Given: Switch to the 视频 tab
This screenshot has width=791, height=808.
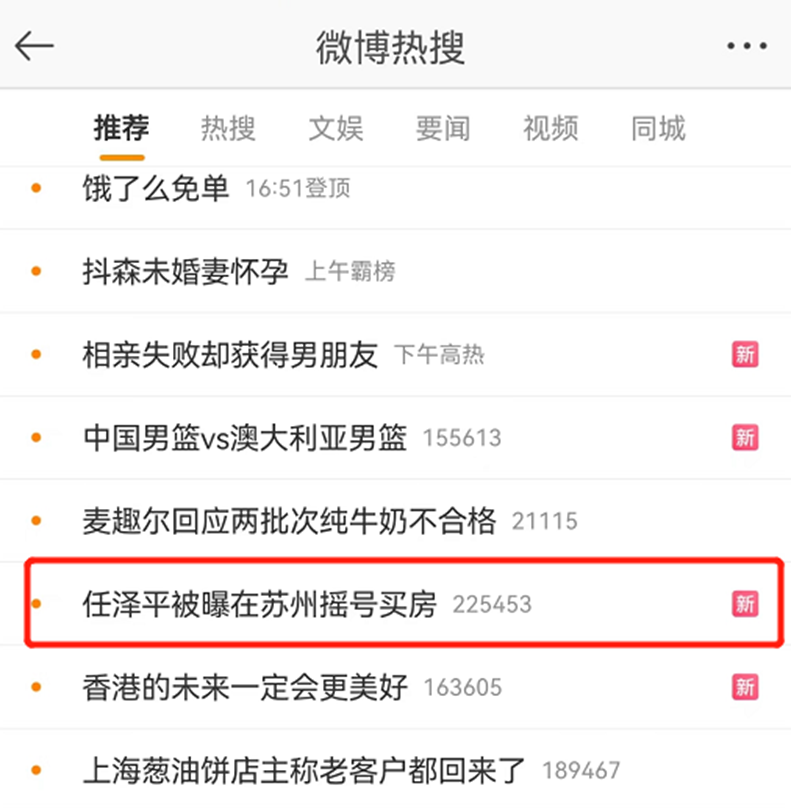Looking at the screenshot, I should [x=550, y=128].
